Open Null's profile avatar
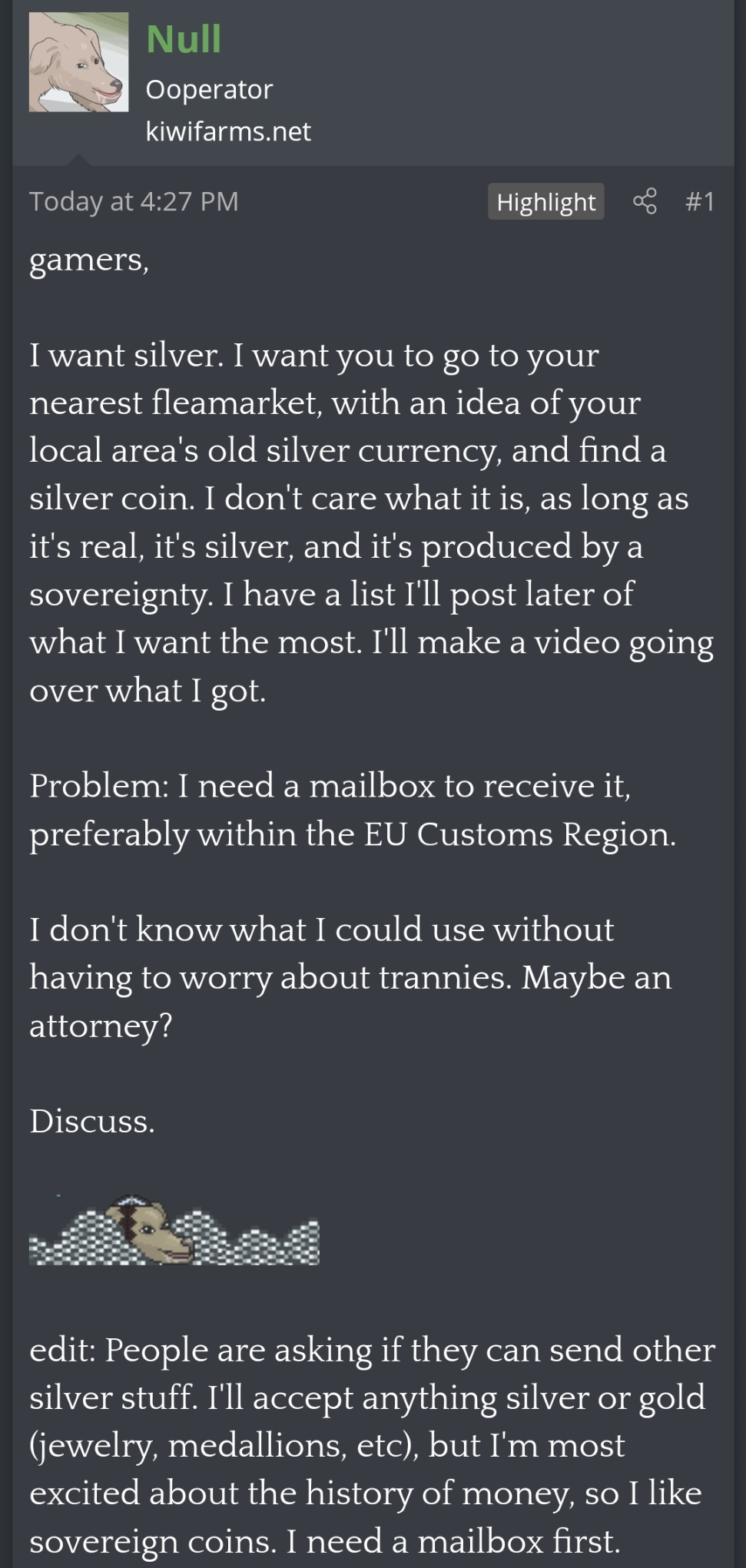This screenshot has height=1568, width=746. pyautogui.click(x=78, y=62)
